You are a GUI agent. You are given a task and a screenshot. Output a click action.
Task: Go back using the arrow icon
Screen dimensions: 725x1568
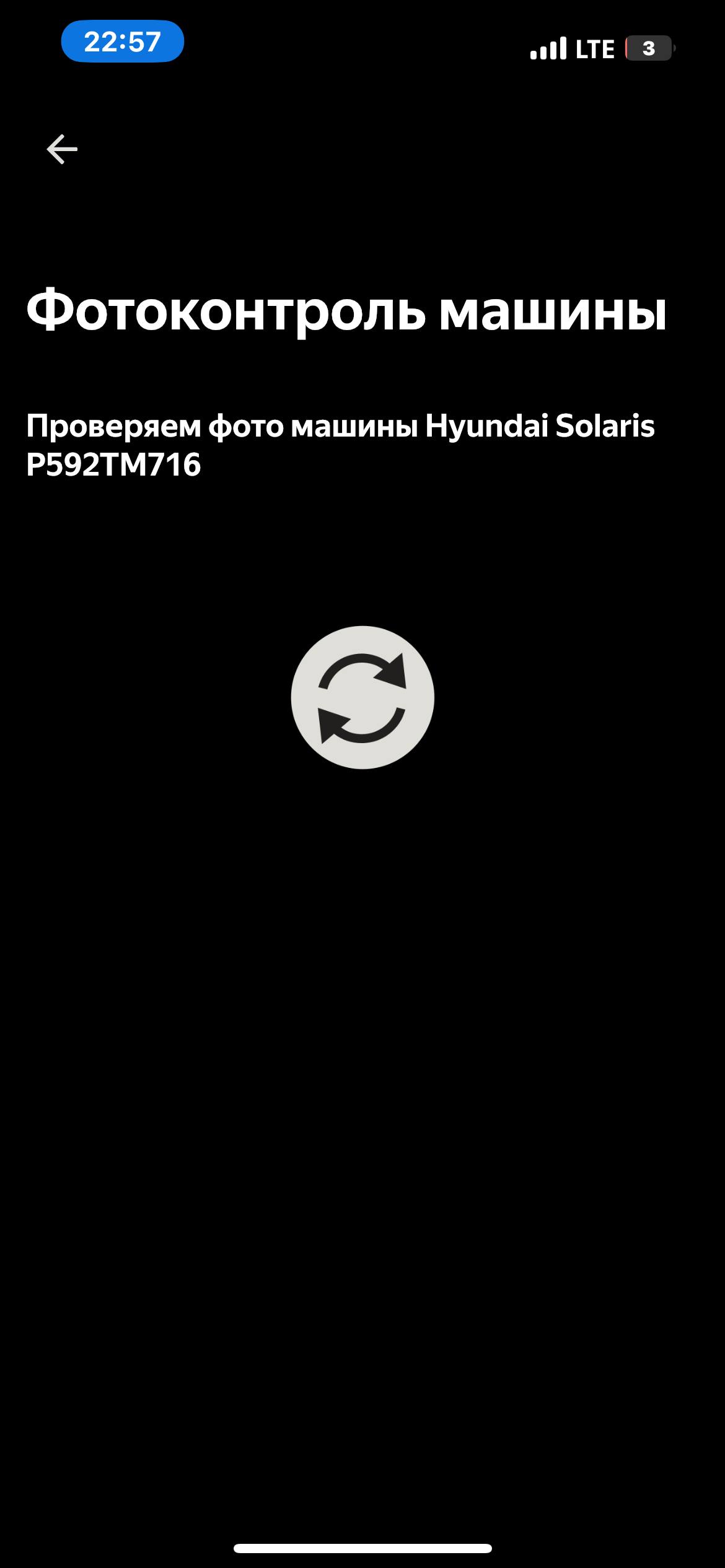(62, 149)
